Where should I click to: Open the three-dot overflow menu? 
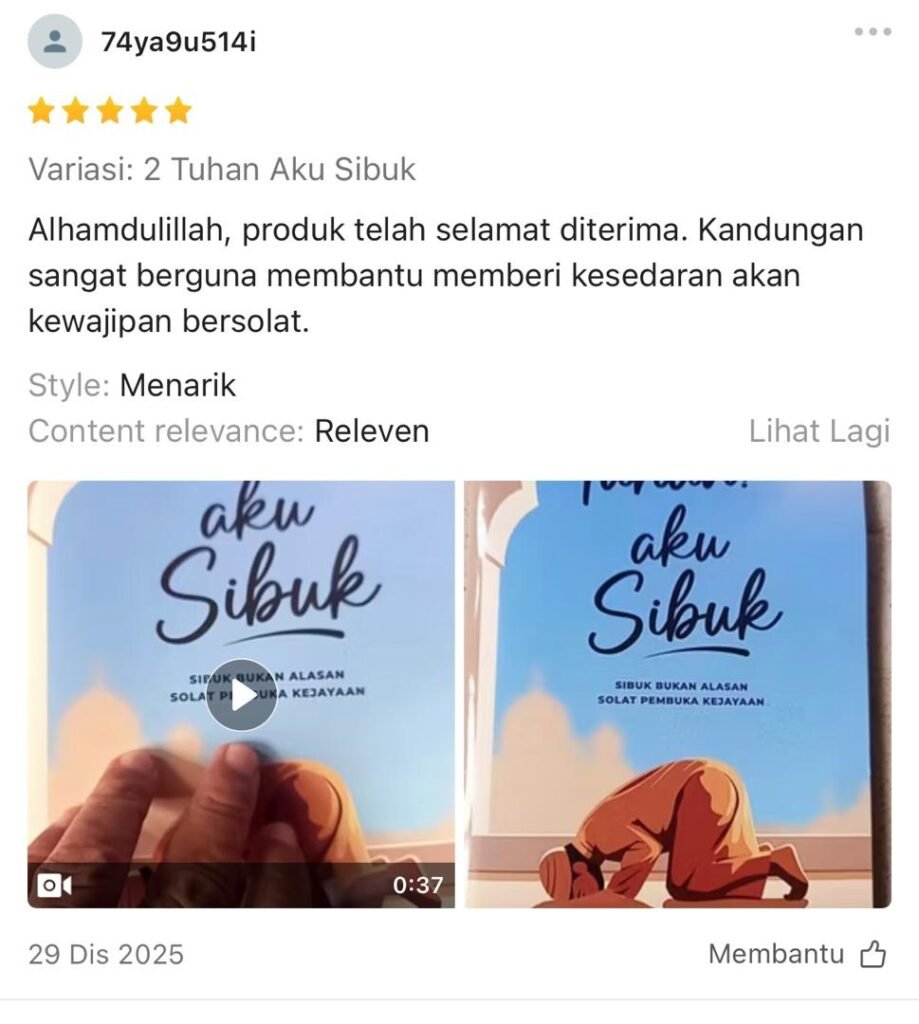[872, 32]
